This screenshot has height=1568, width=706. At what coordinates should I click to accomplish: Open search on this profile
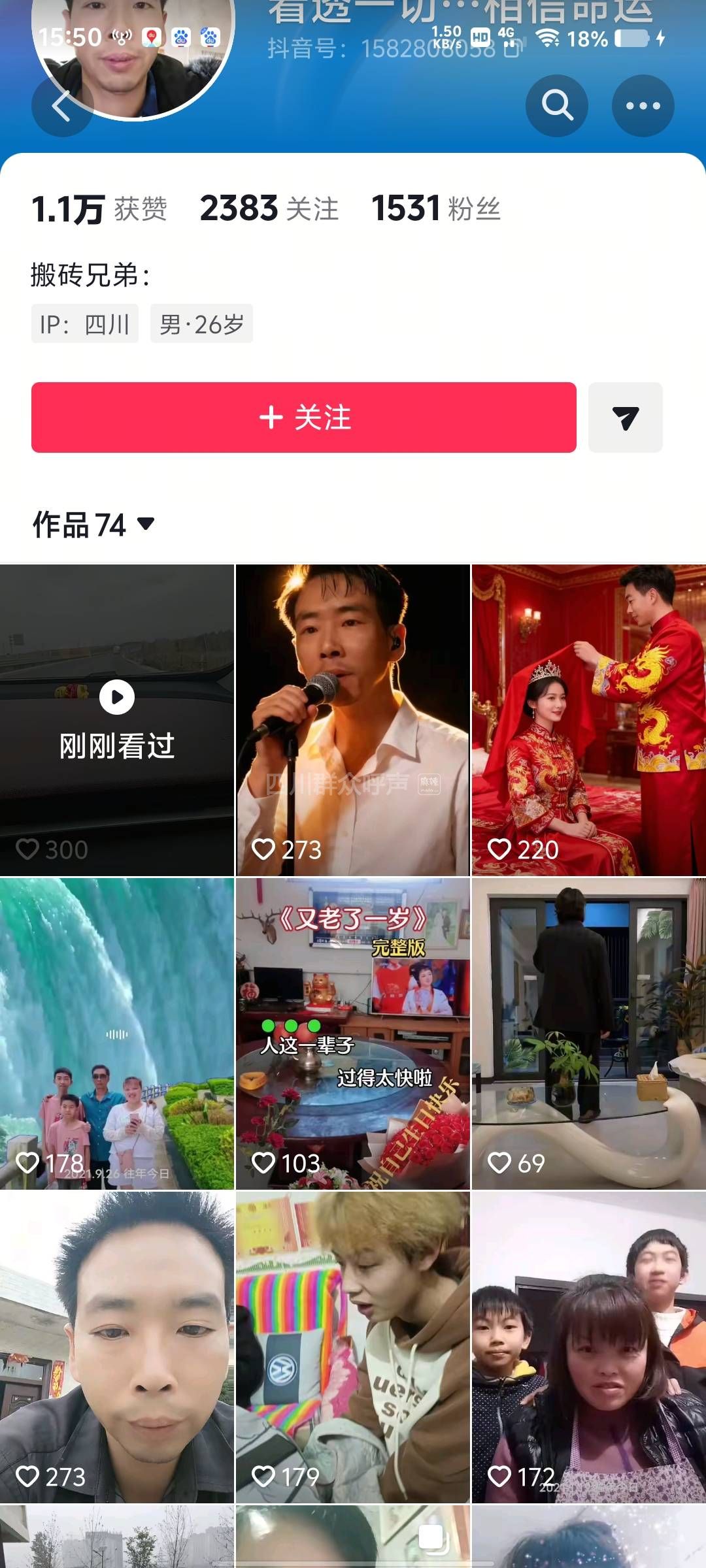coord(557,106)
